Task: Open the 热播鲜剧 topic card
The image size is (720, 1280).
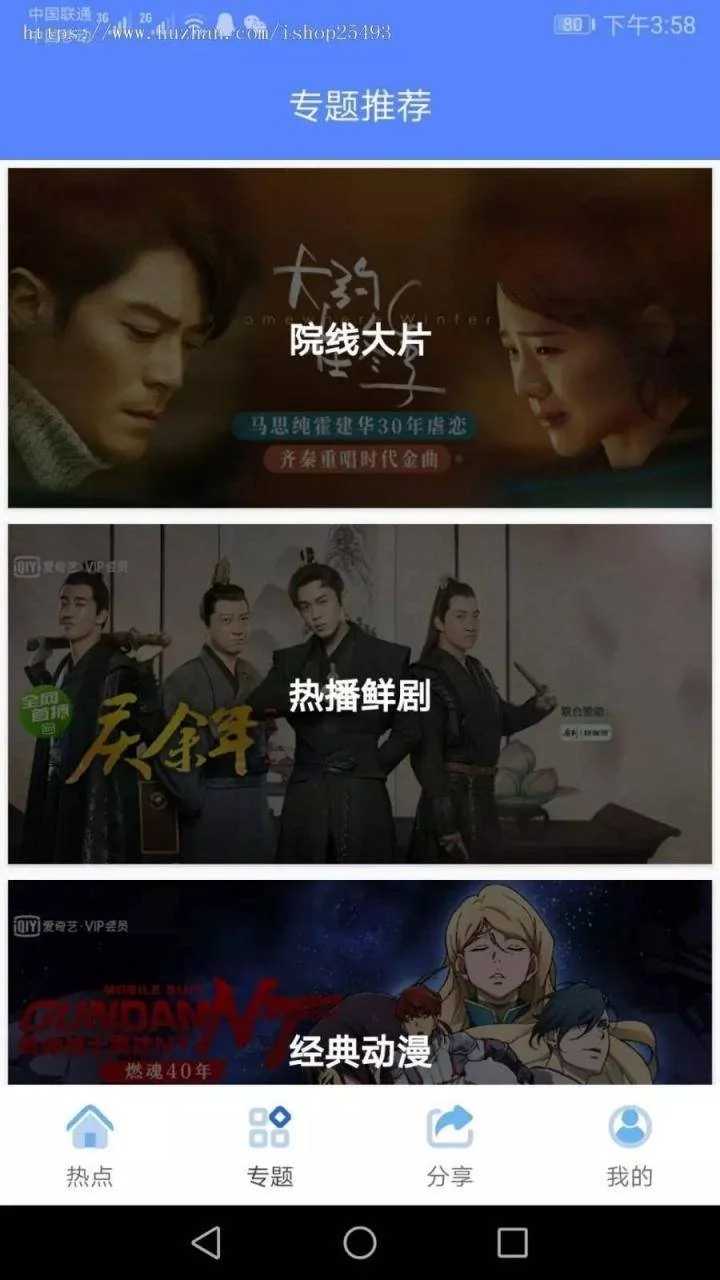Action: tap(360, 694)
